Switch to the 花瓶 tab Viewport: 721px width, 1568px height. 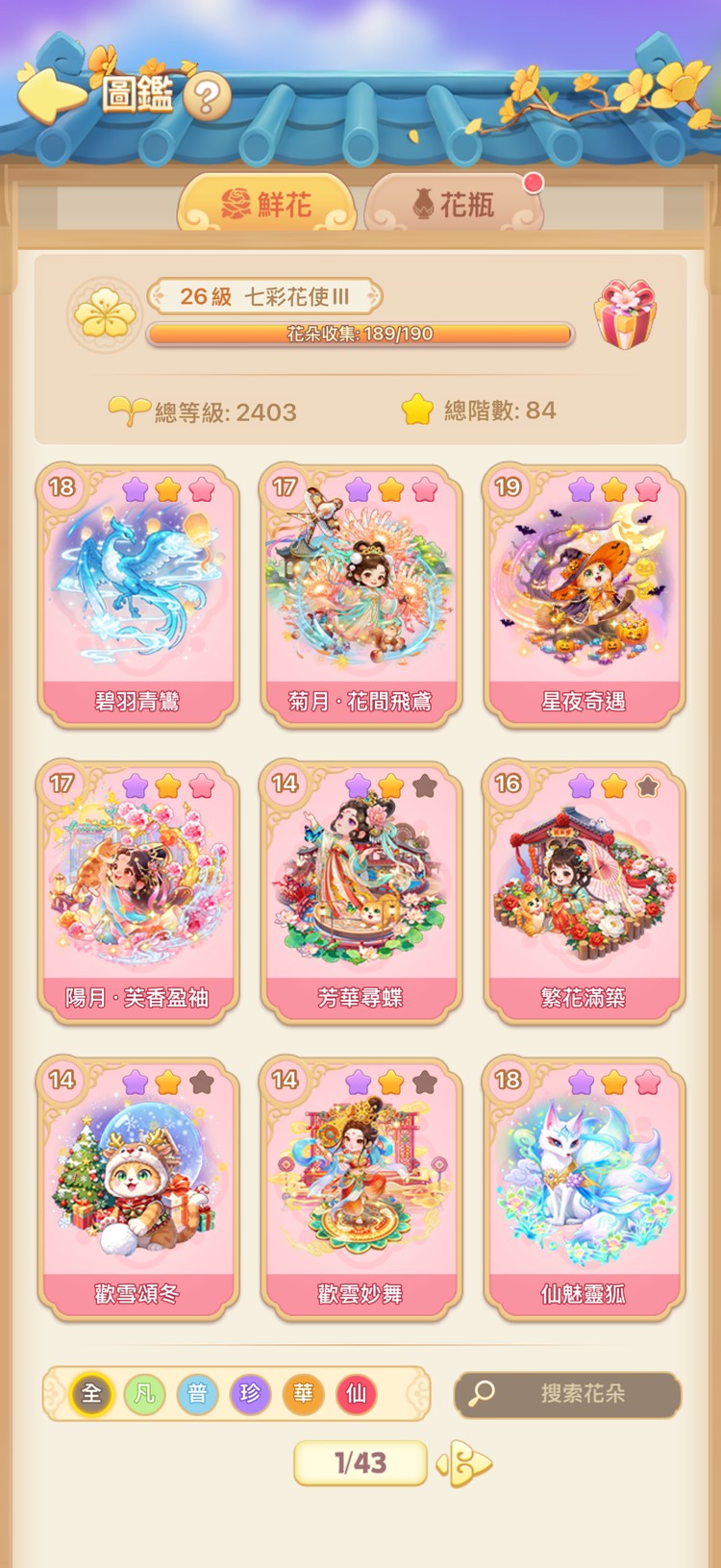[460, 205]
